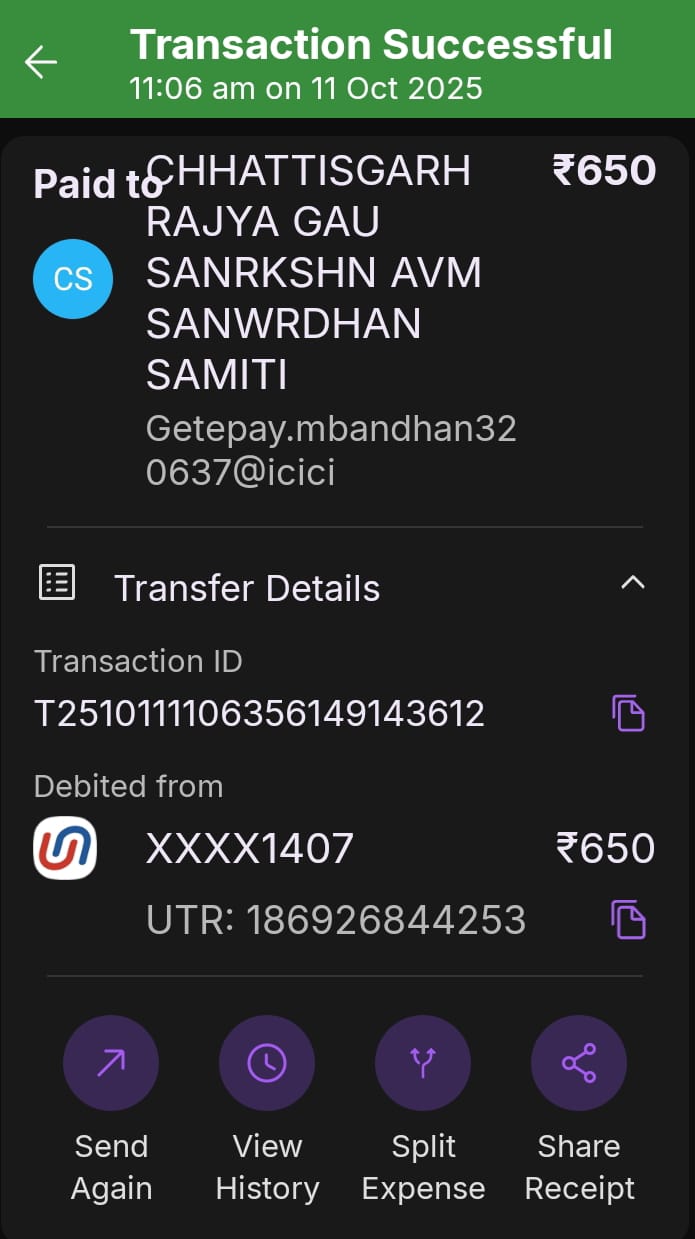Collapse the Transfer Details section
The width and height of the screenshot is (695, 1239).
(x=632, y=583)
